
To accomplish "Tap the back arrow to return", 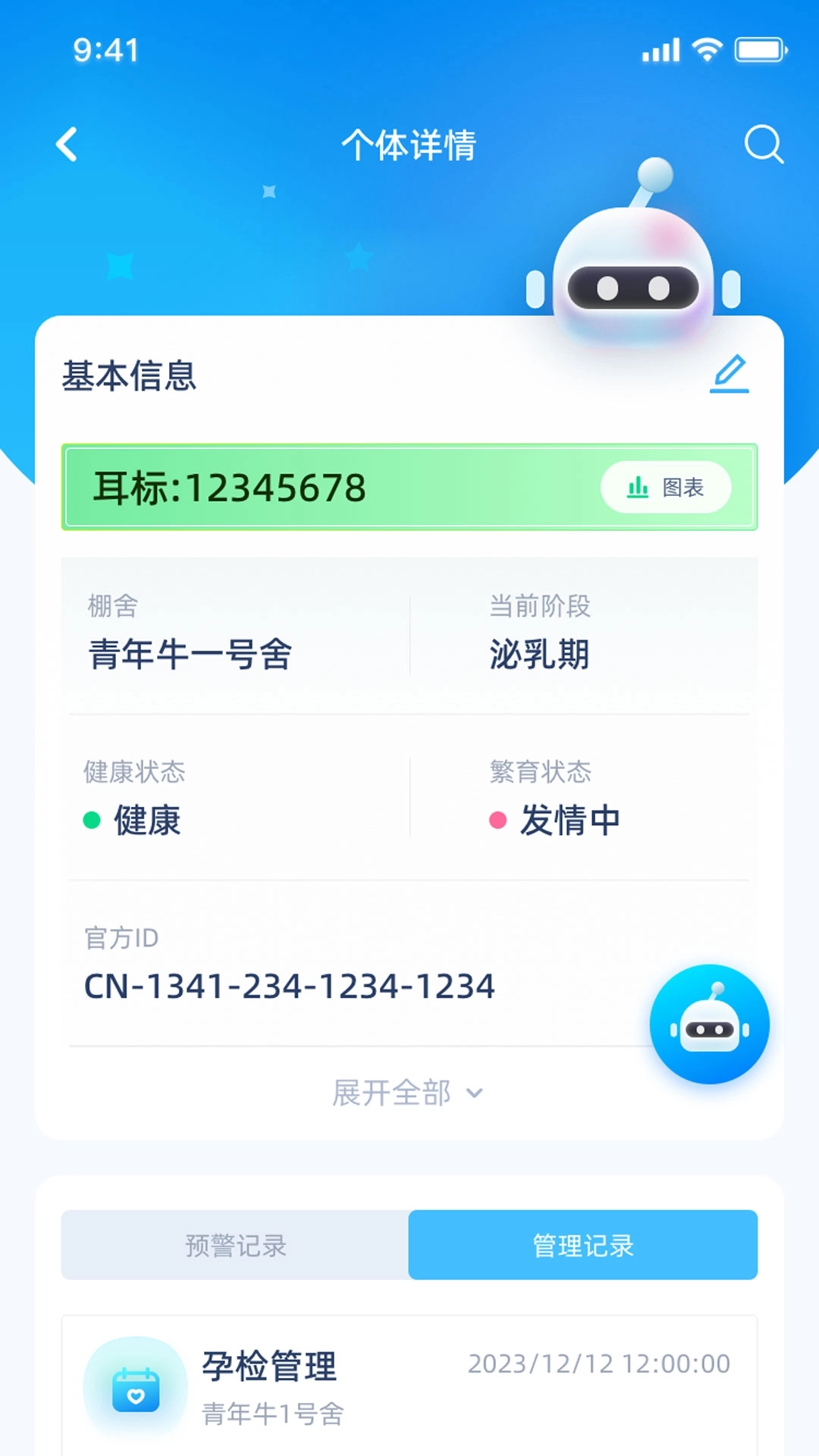I will pos(67,145).
